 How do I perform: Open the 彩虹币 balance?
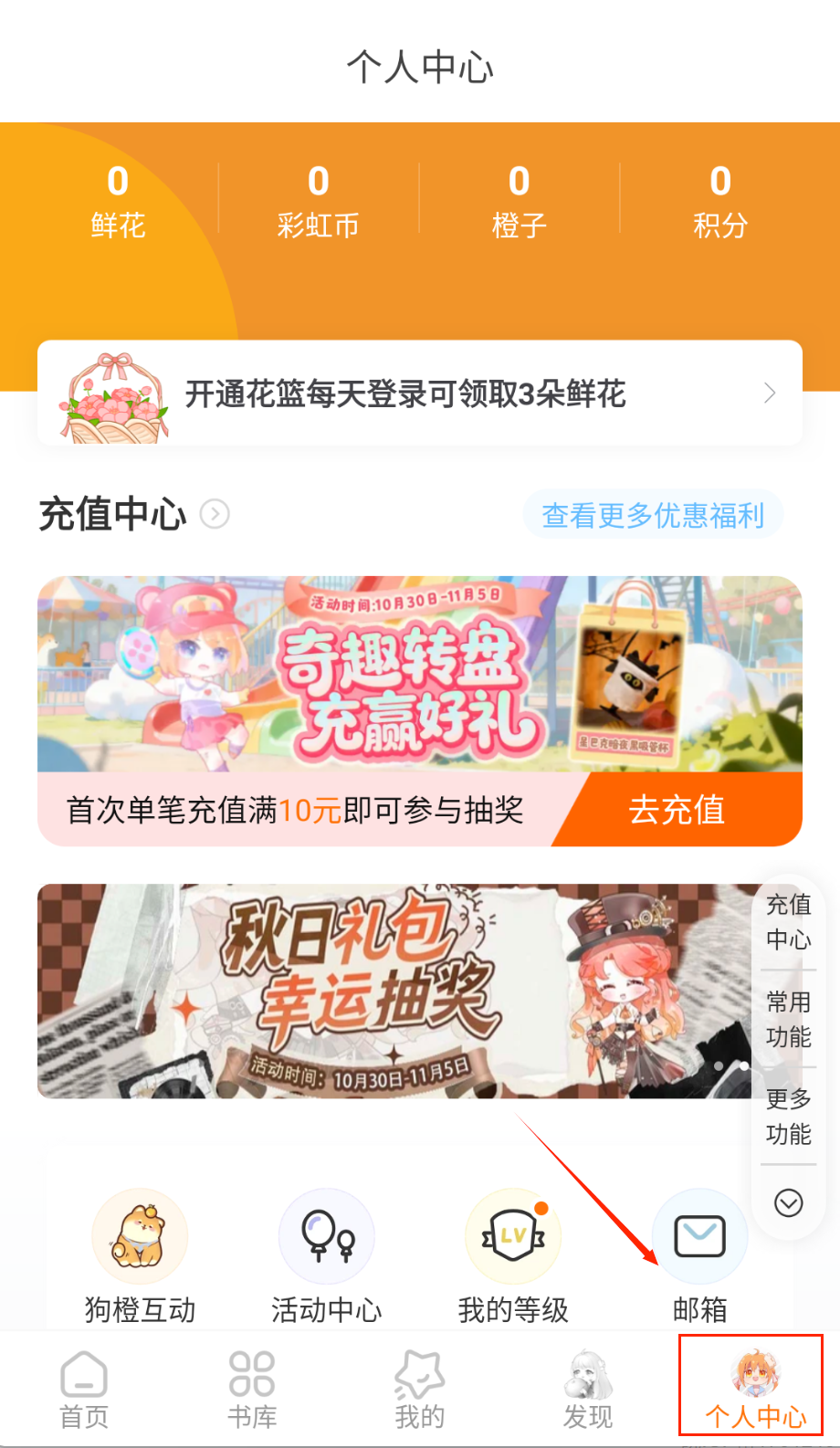[x=318, y=201]
